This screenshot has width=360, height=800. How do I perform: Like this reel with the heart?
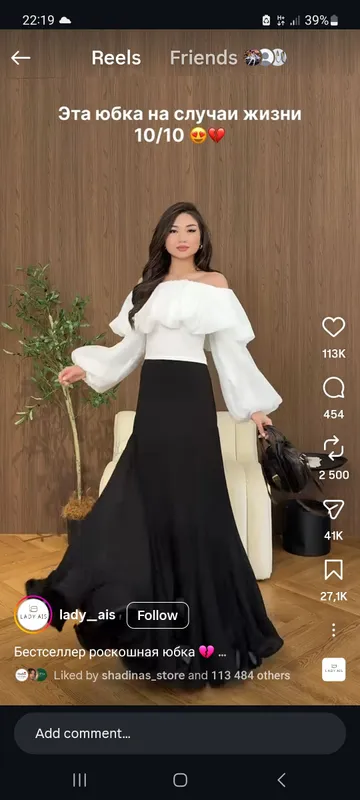333,327
